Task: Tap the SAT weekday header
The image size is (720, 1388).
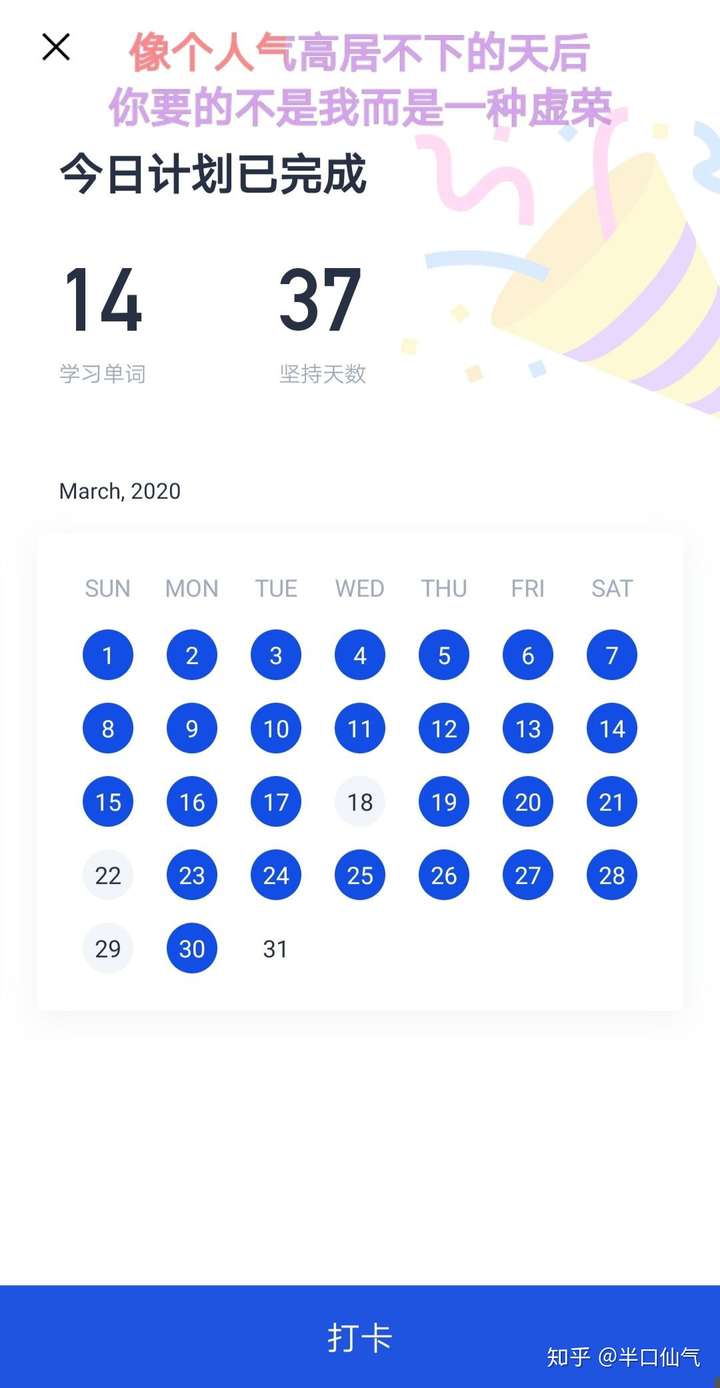Action: click(x=611, y=589)
